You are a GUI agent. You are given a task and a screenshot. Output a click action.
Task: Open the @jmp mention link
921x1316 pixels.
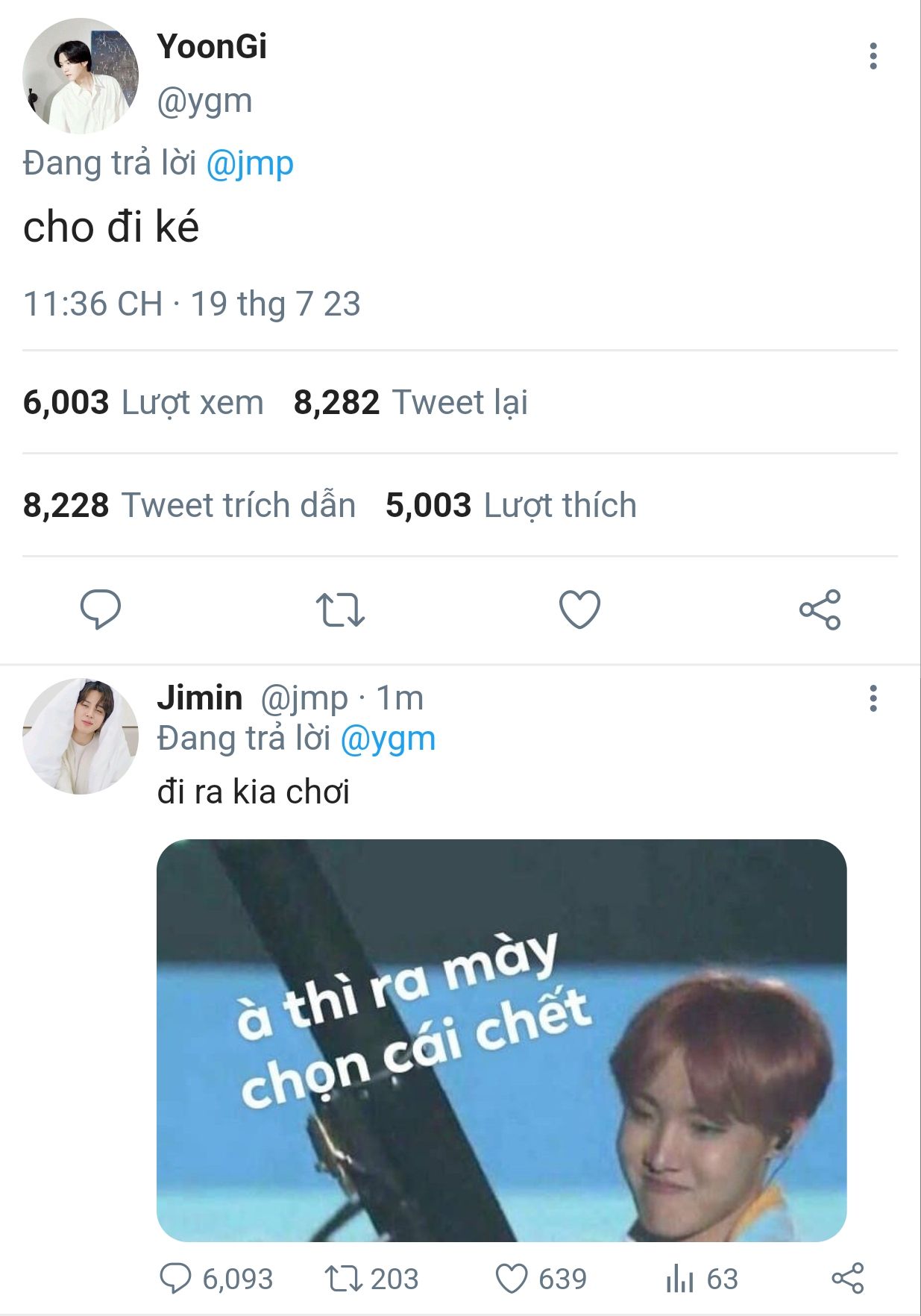[x=250, y=163]
